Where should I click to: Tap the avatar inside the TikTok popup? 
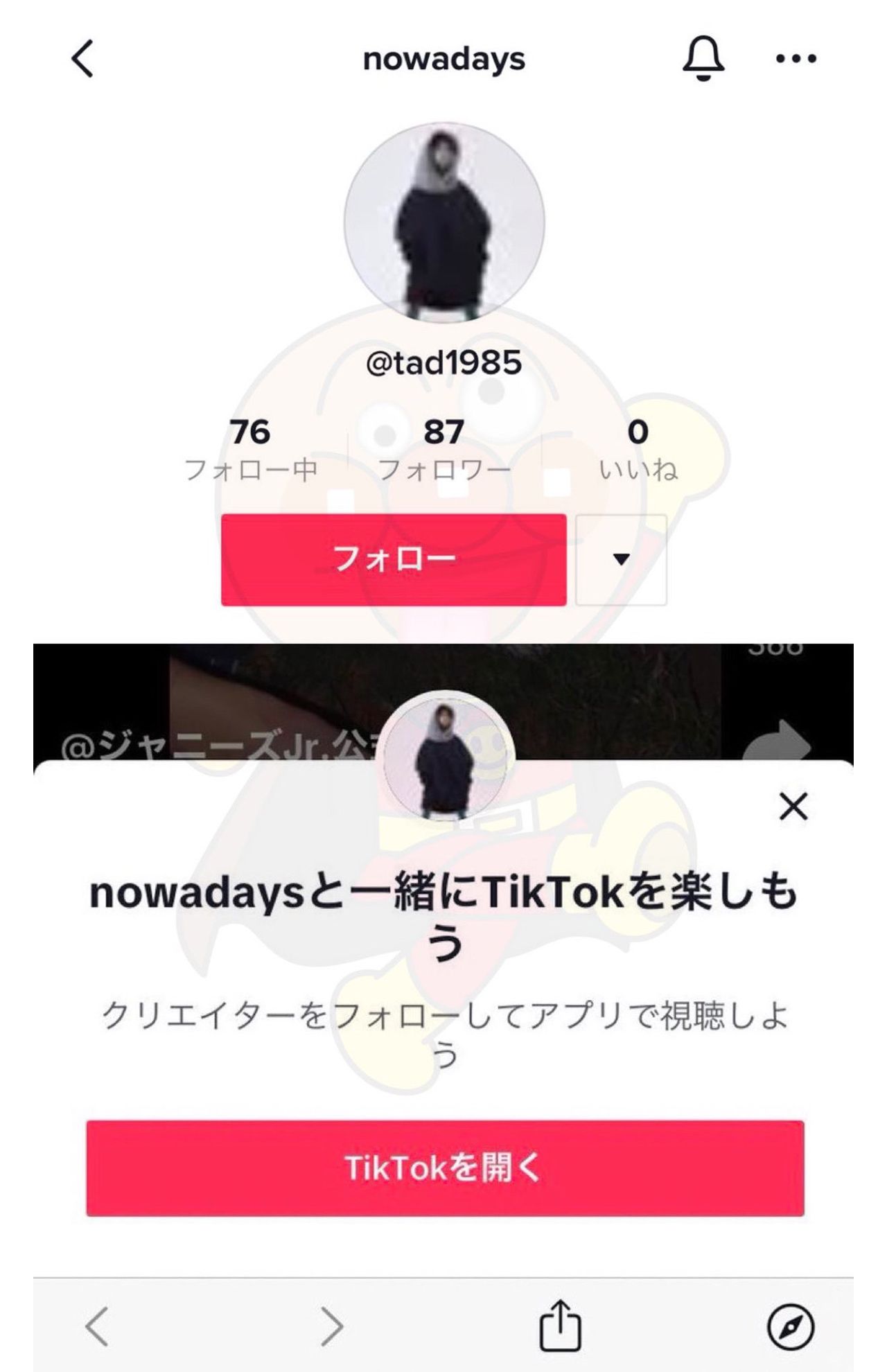coord(447,755)
